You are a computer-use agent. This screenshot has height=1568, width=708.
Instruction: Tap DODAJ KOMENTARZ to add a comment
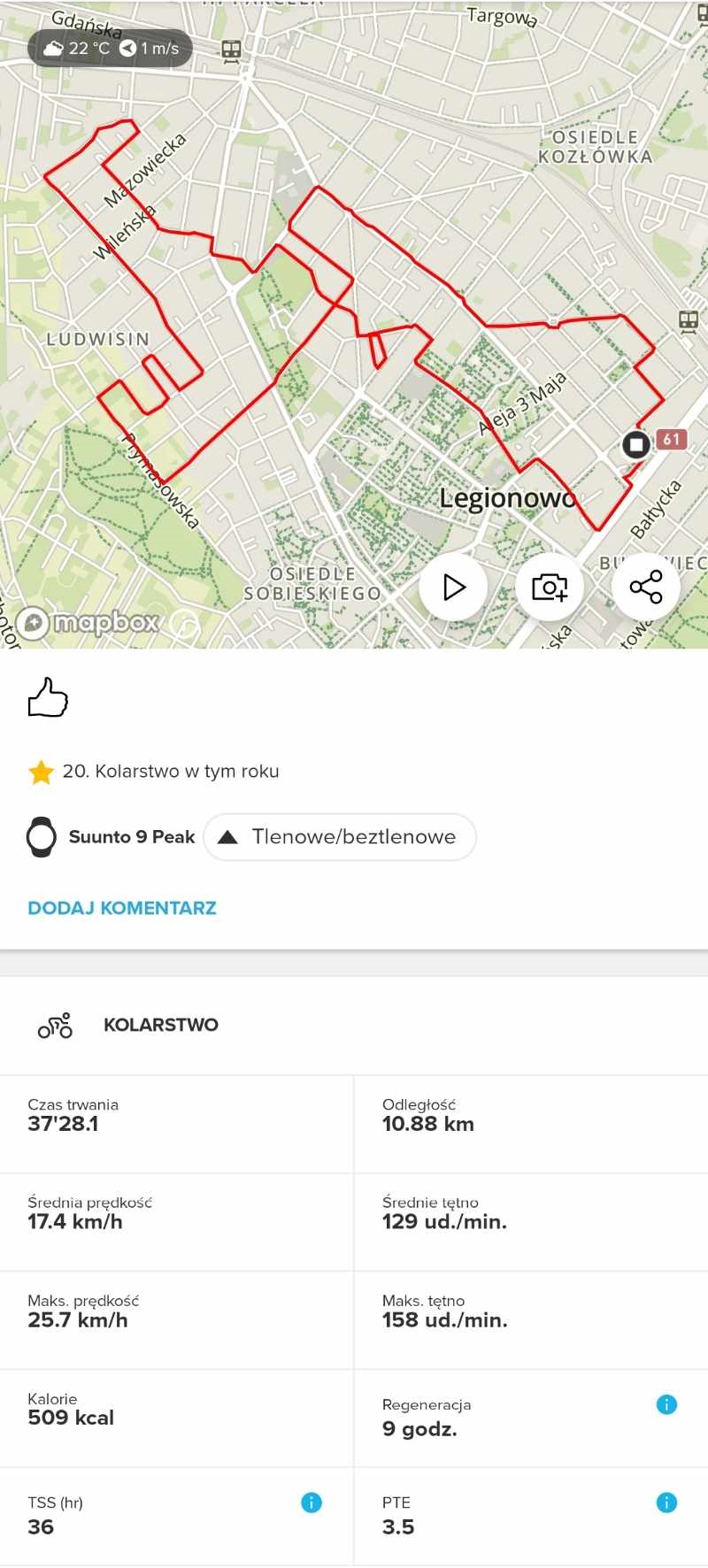click(x=122, y=908)
